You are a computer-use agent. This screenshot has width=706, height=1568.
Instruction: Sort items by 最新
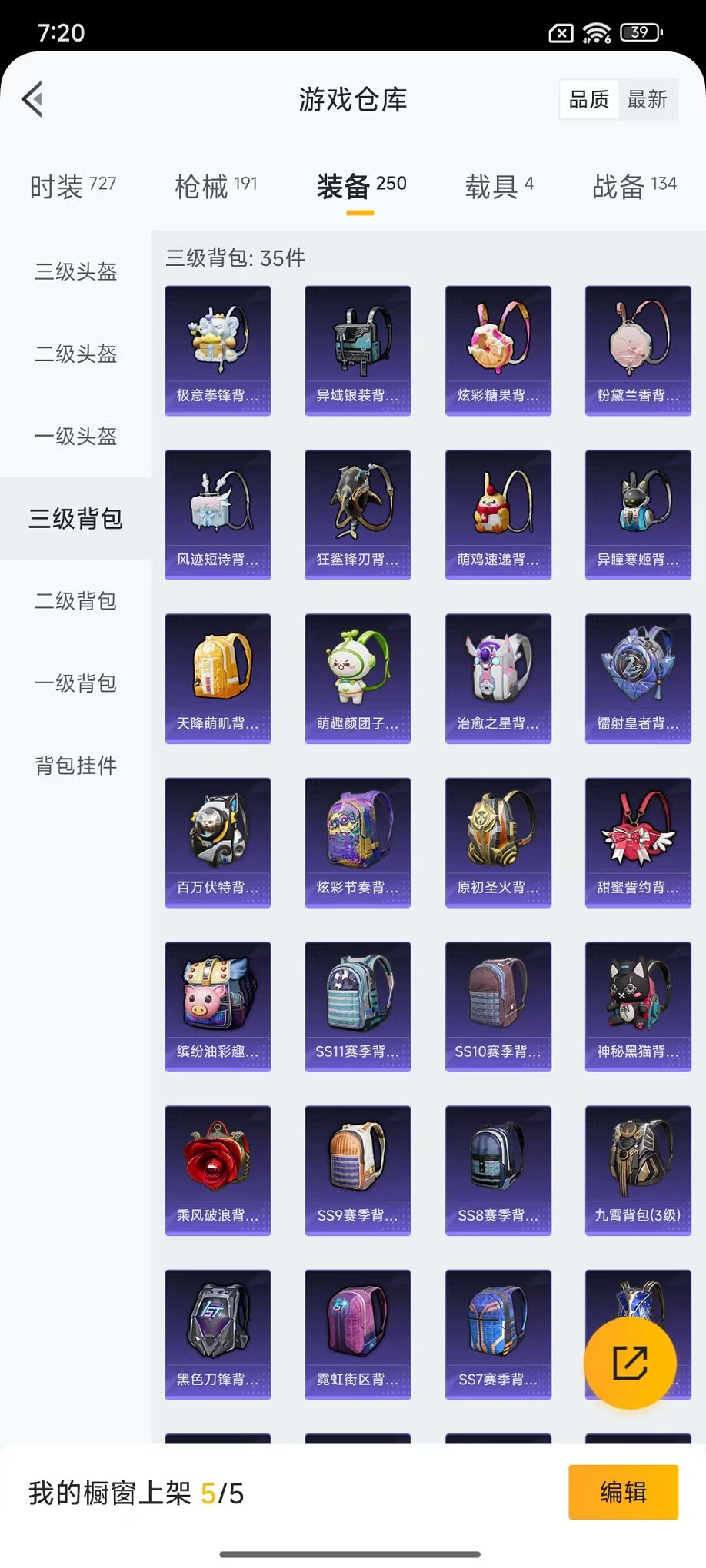[647, 99]
